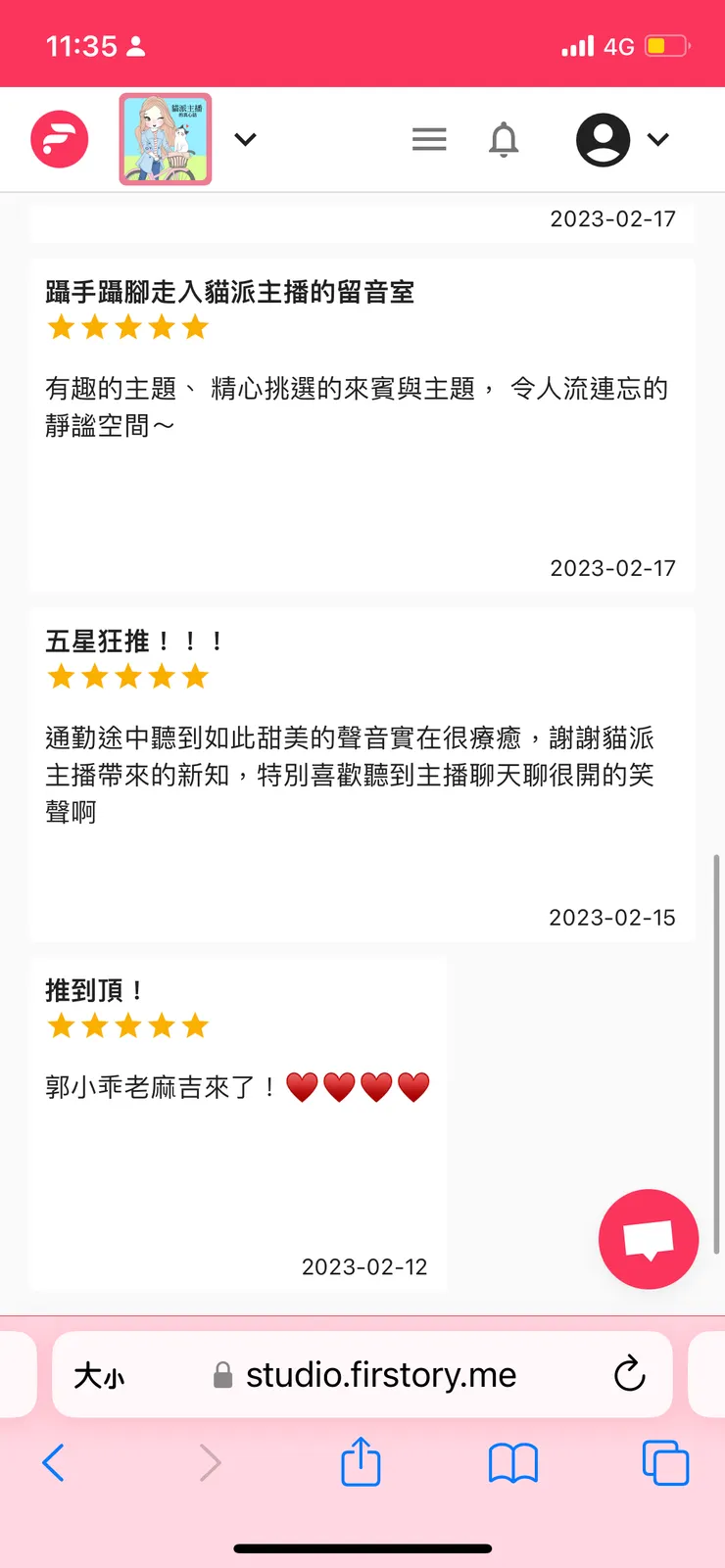Select the 貓派主播 podcast cover thumbnail
This screenshot has height=1568, width=725.
[165, 138]
